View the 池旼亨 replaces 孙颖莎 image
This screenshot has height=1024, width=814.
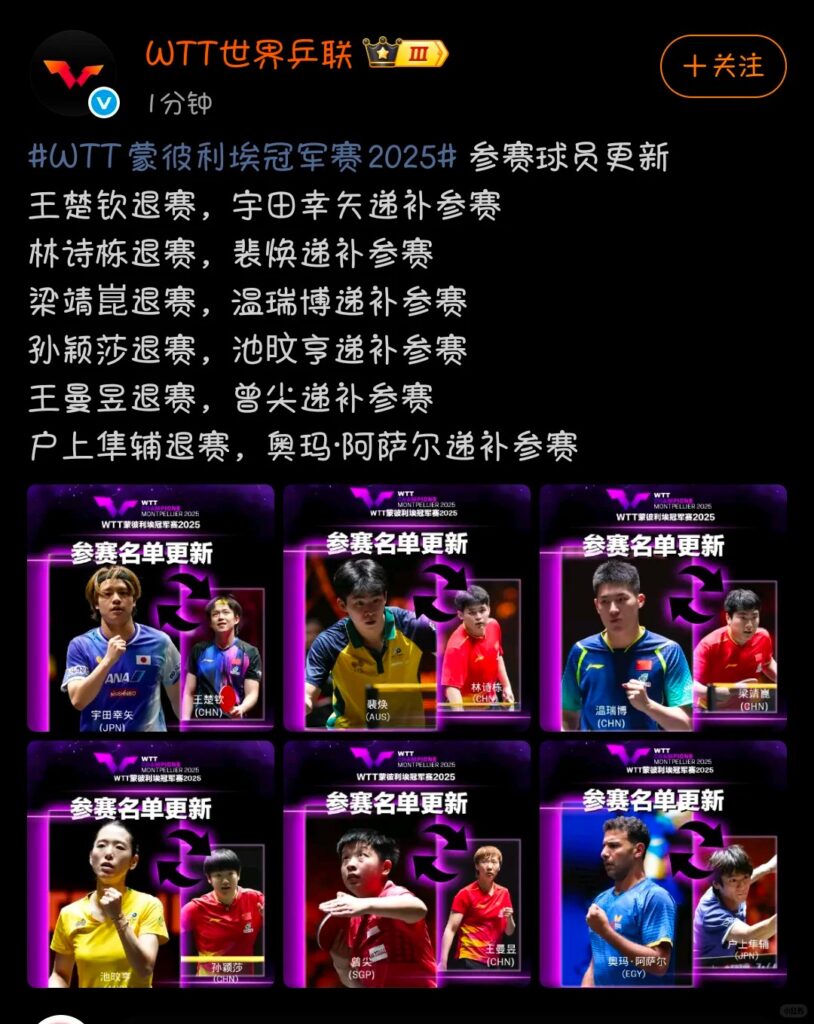(x=151, y=864)
